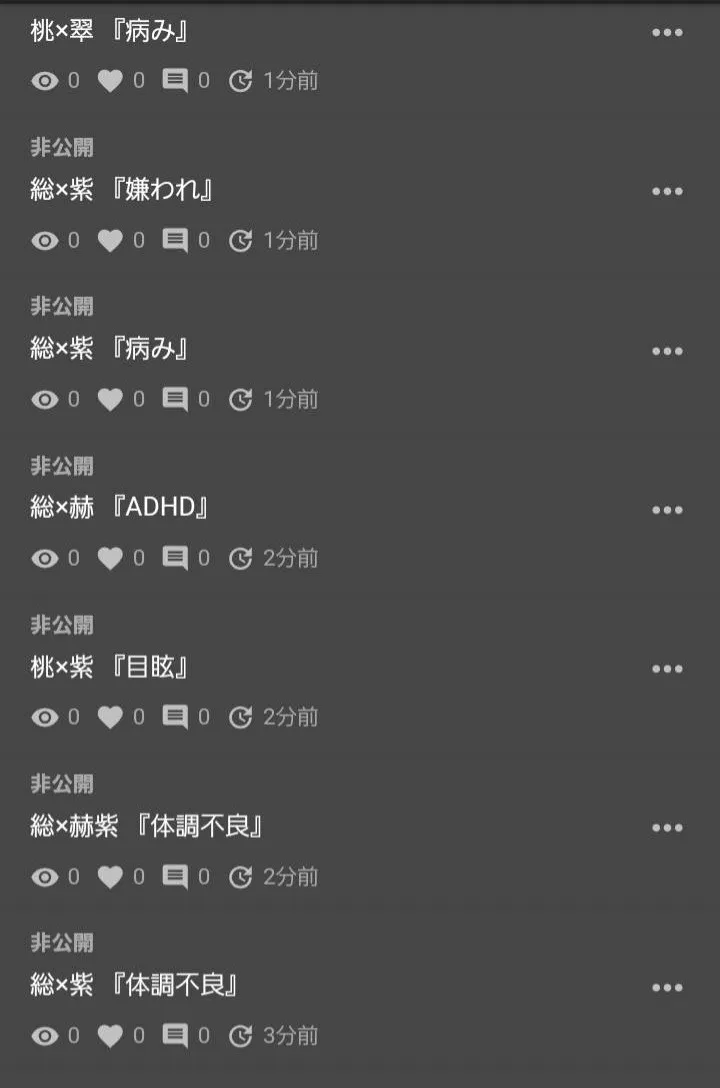Open the overflow menu for 総×紫『体調不良』
This screenshot has height=1088, width=720.
pos(667,988)
